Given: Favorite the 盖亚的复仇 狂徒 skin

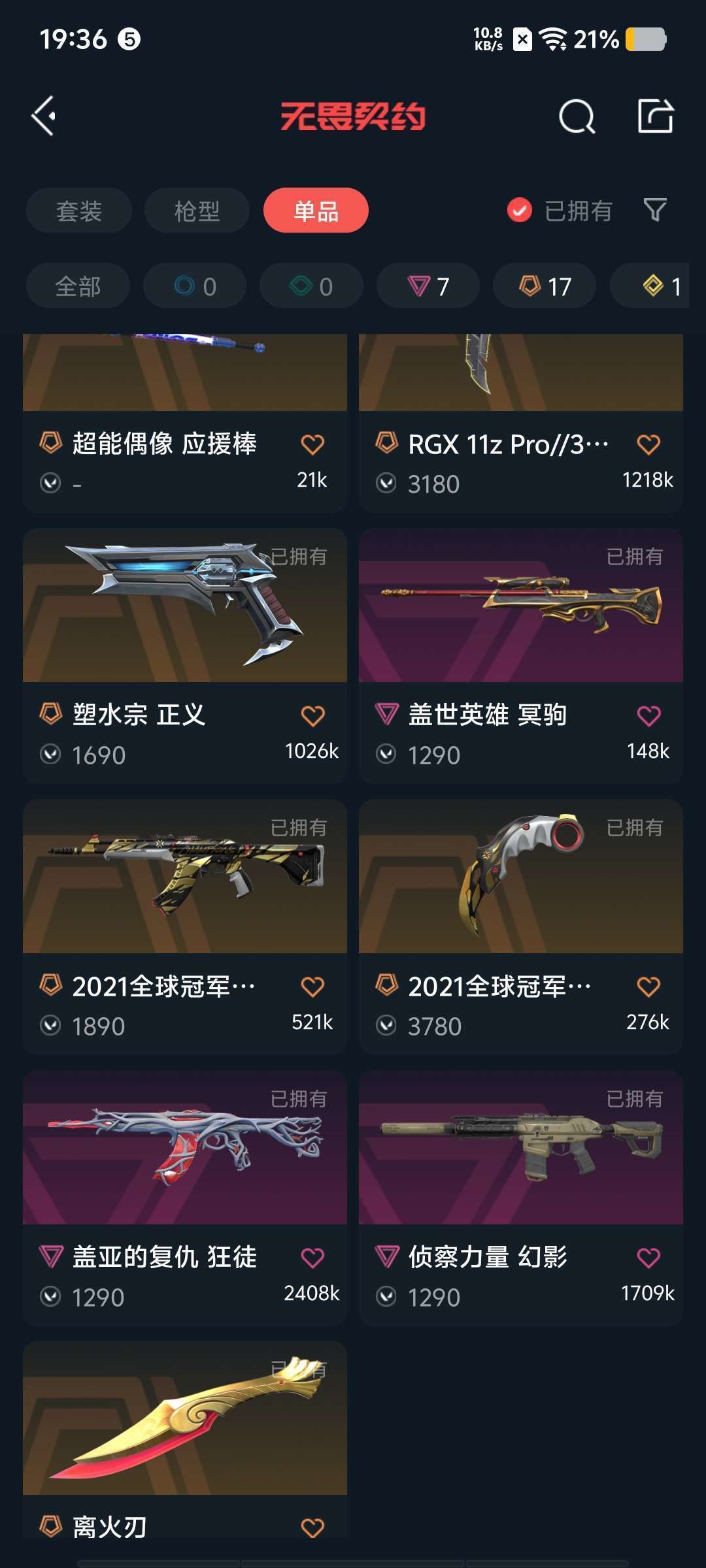Looking at the screenshot, I should 312,1256.
